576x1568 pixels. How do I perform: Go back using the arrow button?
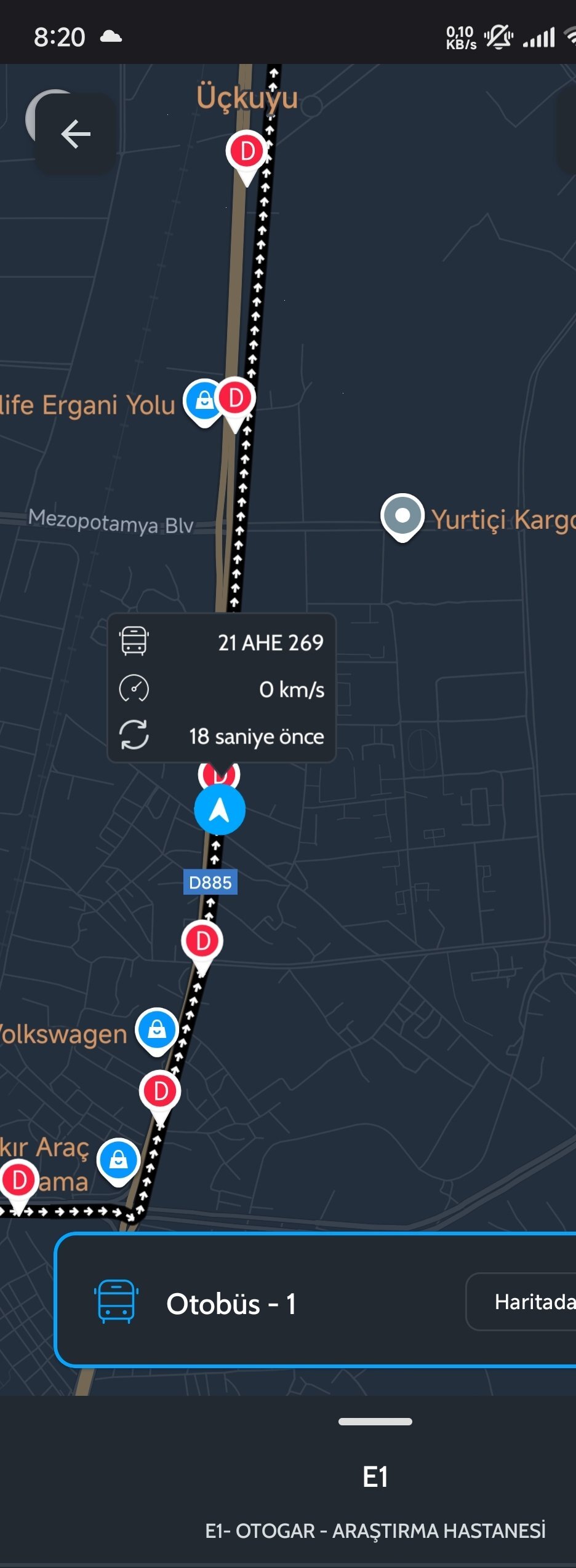tap(76, 133)
